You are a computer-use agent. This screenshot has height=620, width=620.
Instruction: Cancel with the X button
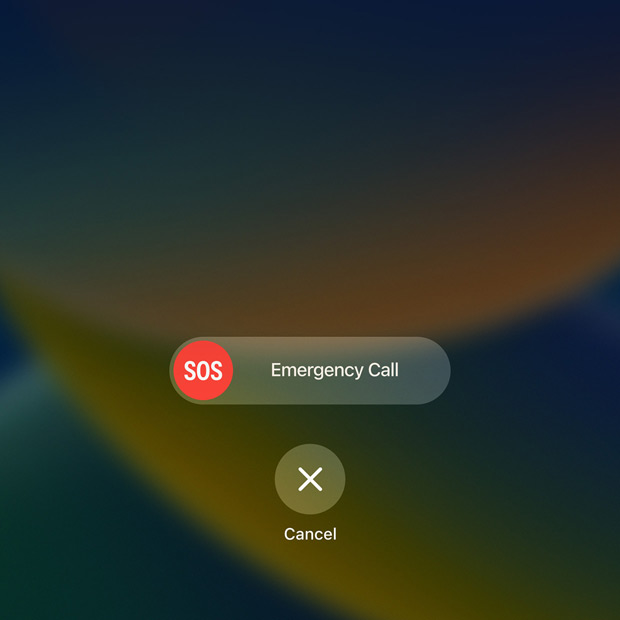coord(310,480)
